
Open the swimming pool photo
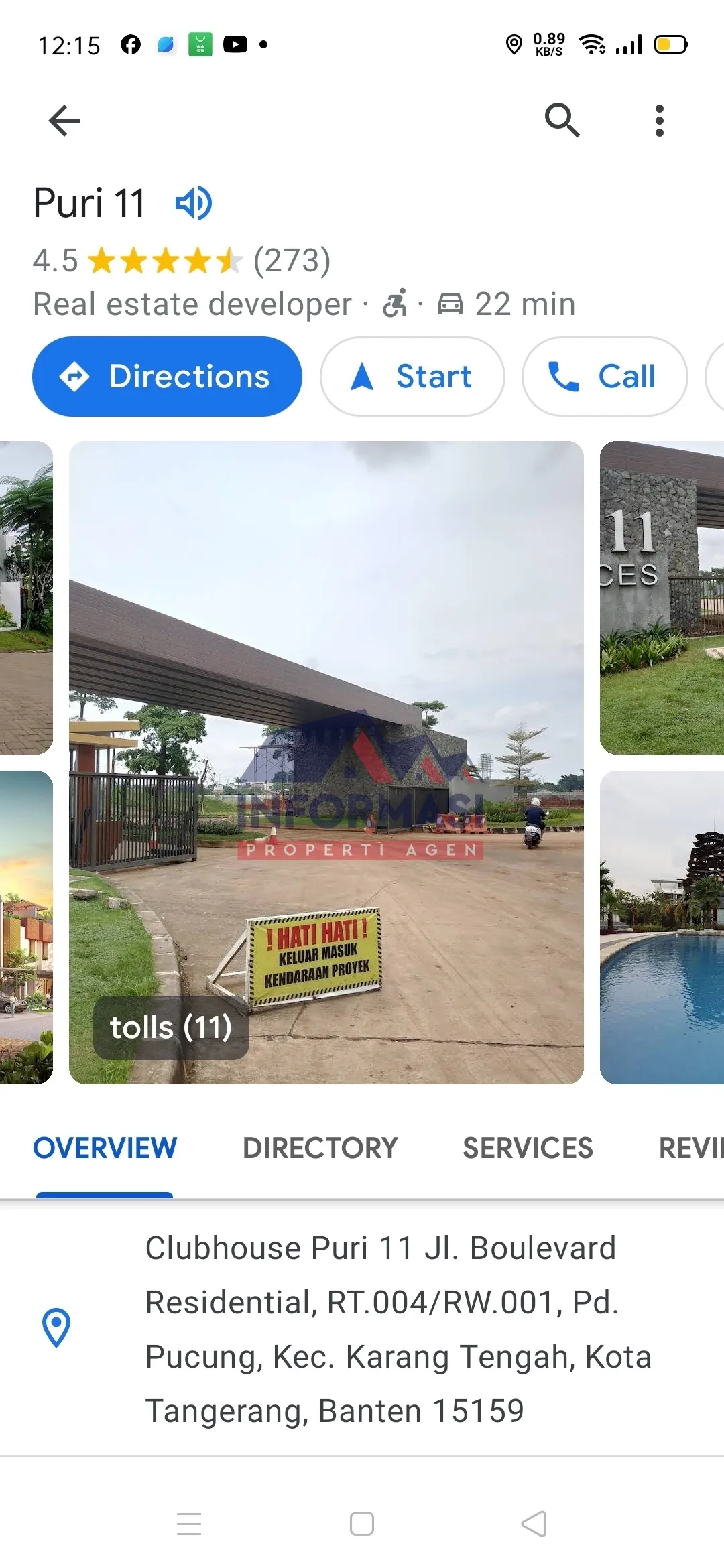pyautogui.click(x=662, y=927)
